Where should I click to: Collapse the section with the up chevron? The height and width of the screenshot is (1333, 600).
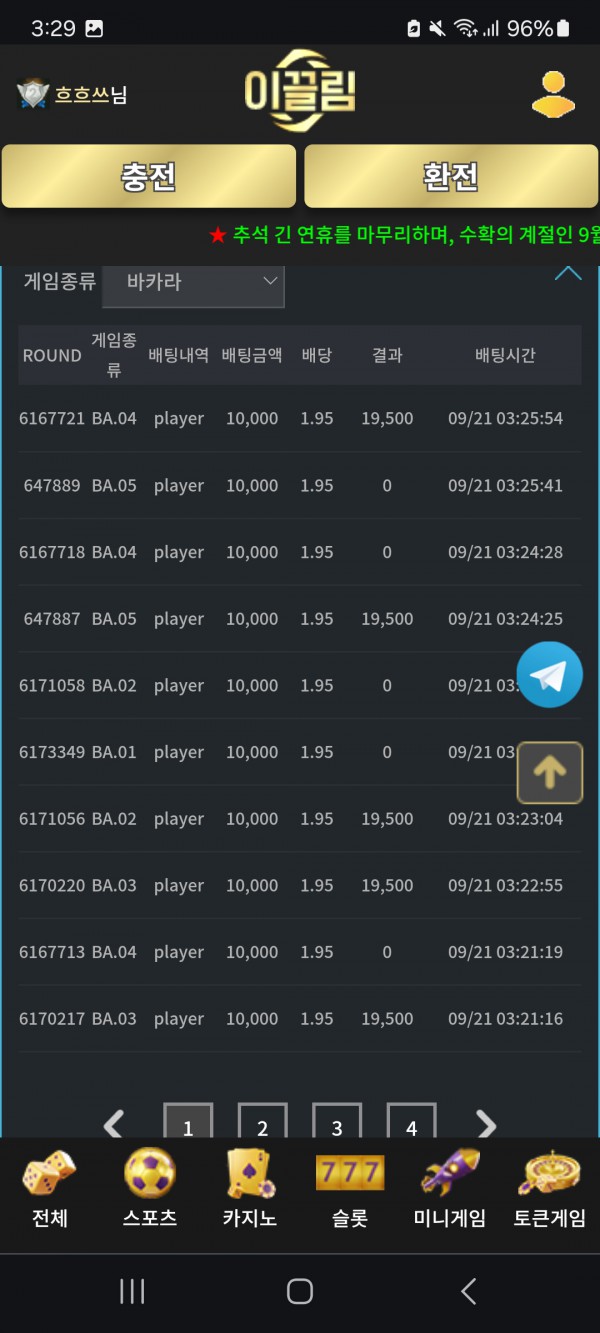point(568,274)
